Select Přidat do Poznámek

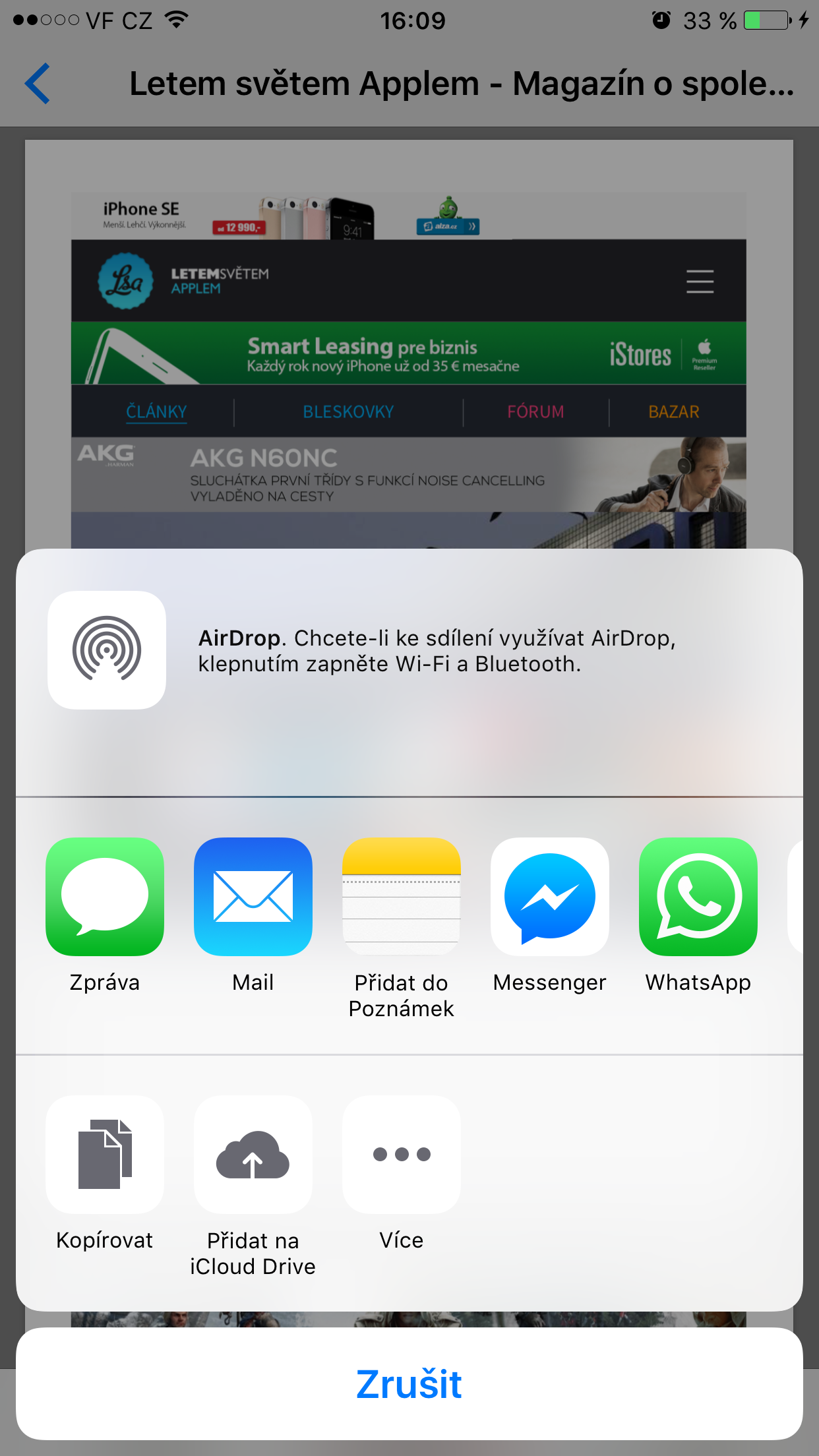pos(401,896)
